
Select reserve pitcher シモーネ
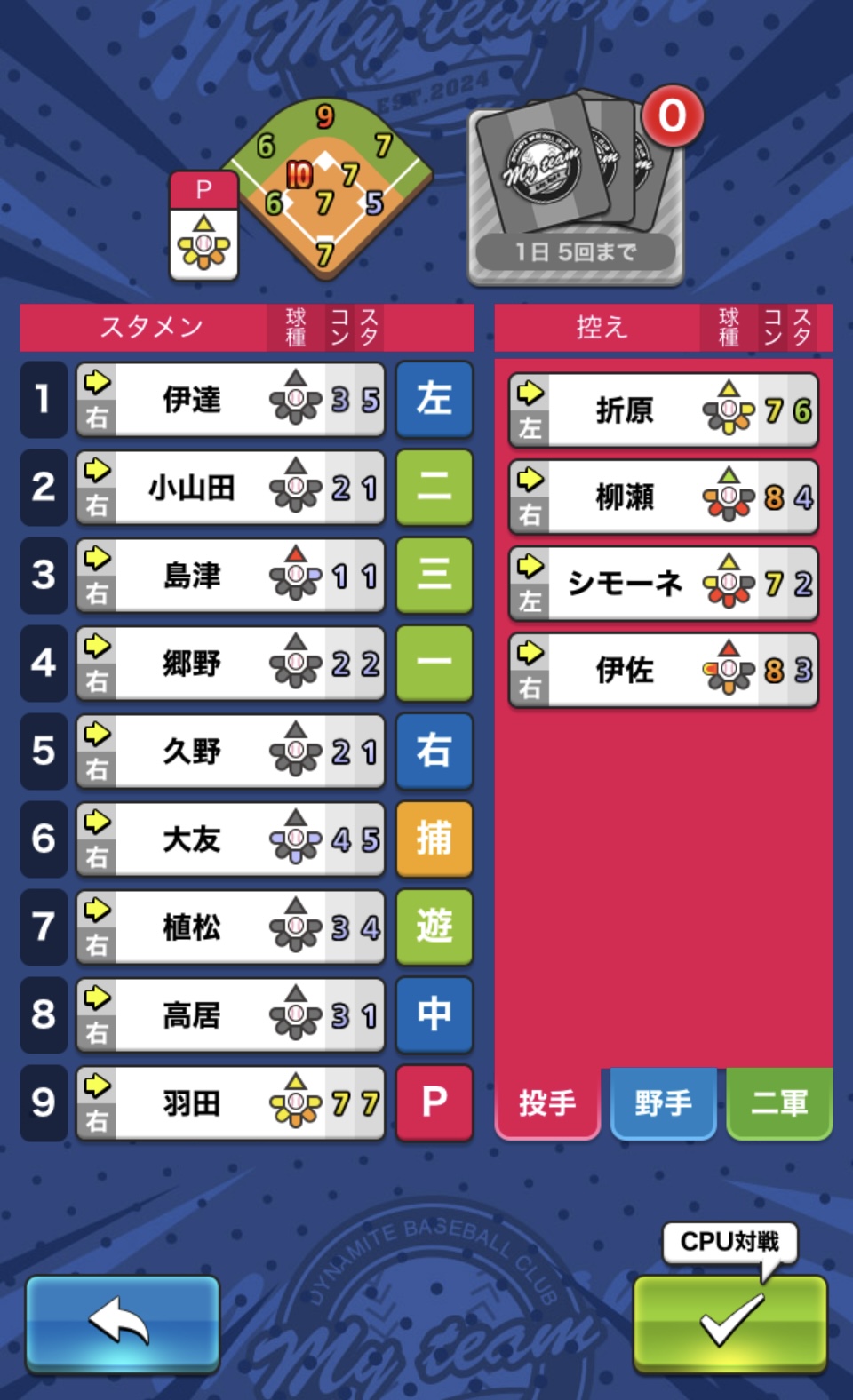tap(663, 584)
